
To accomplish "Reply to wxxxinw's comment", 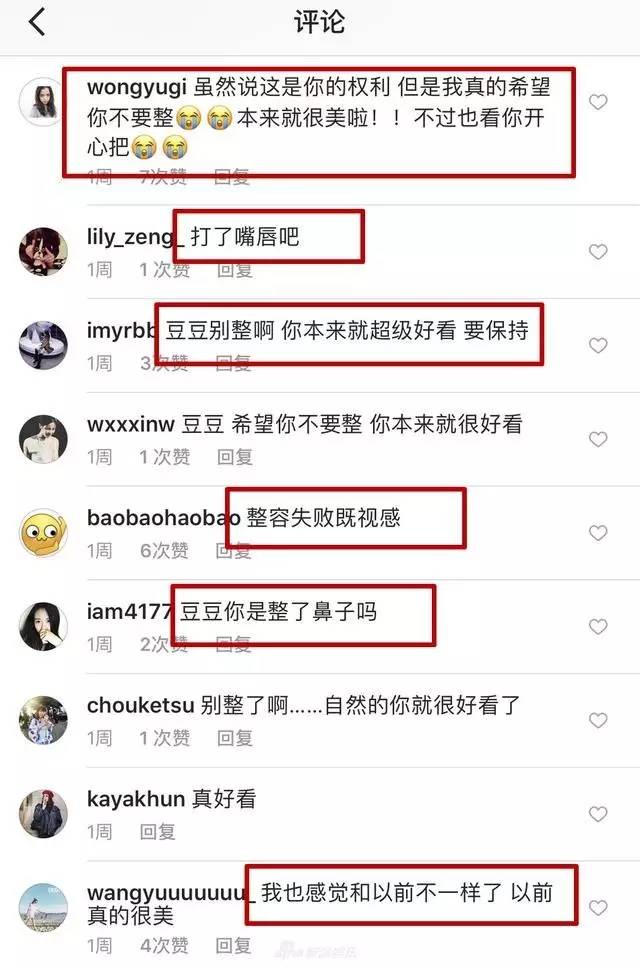I will click(x=235, y=457).
